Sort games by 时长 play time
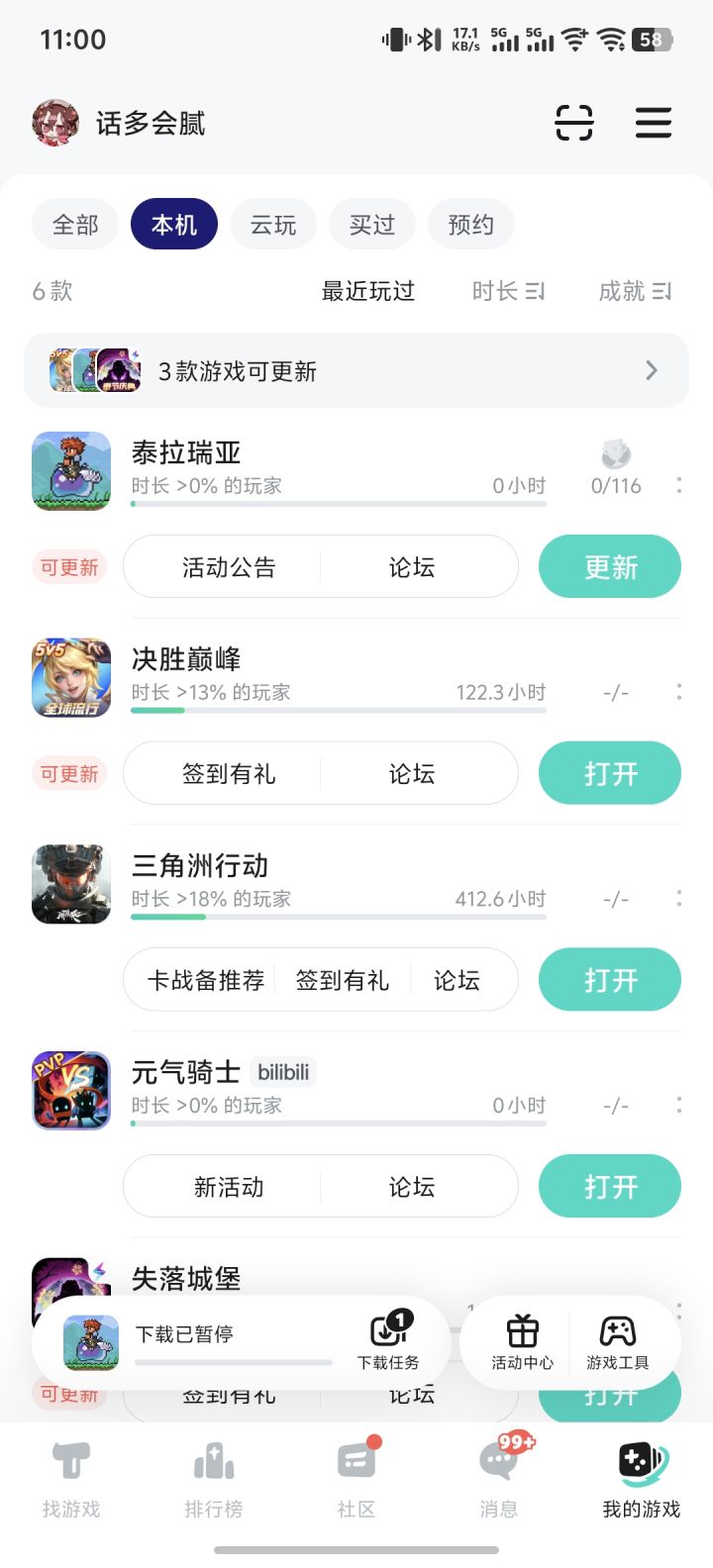The height and width of the screenshot is (1568, 713). pyautogui.click(x=507, y=291)
